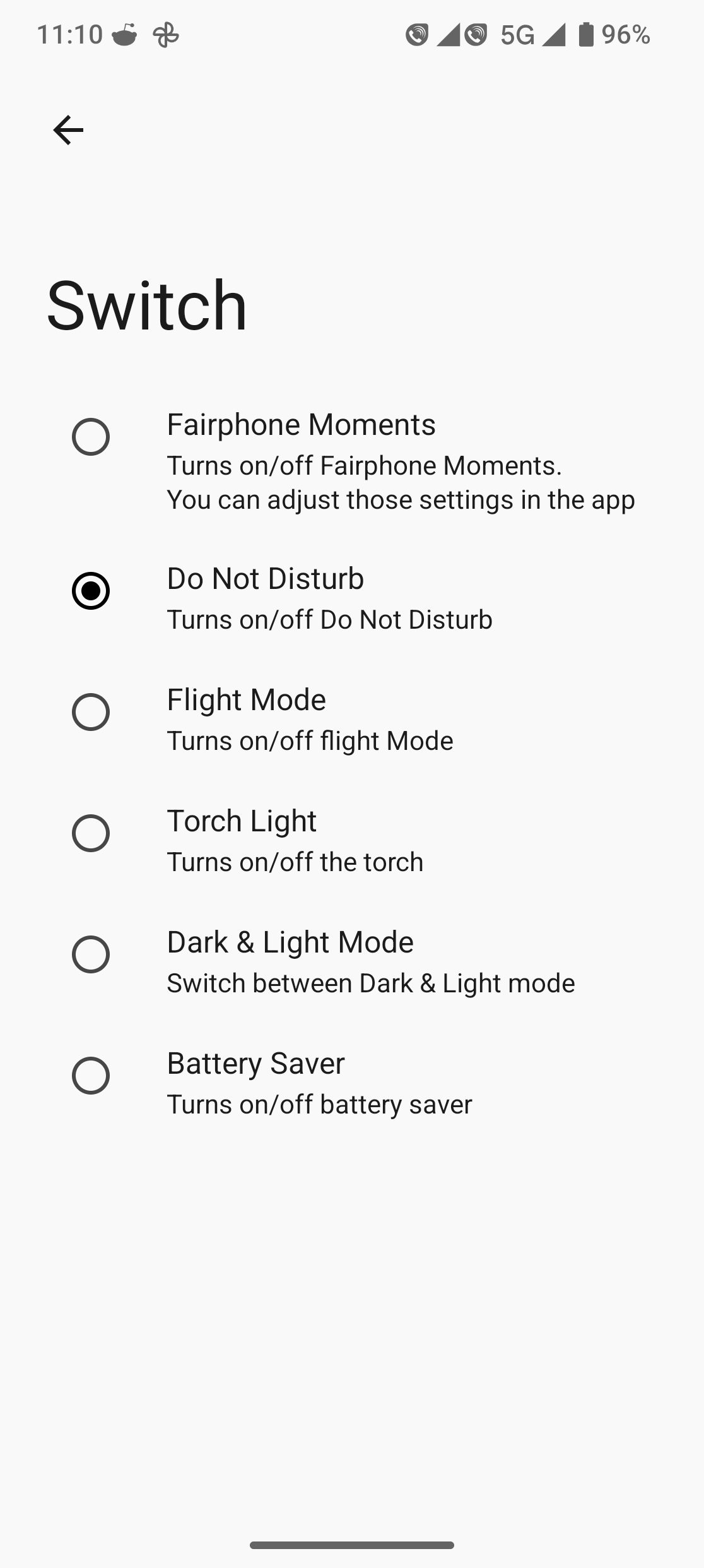Choose Dark & Light Mode

coord(91,954)
